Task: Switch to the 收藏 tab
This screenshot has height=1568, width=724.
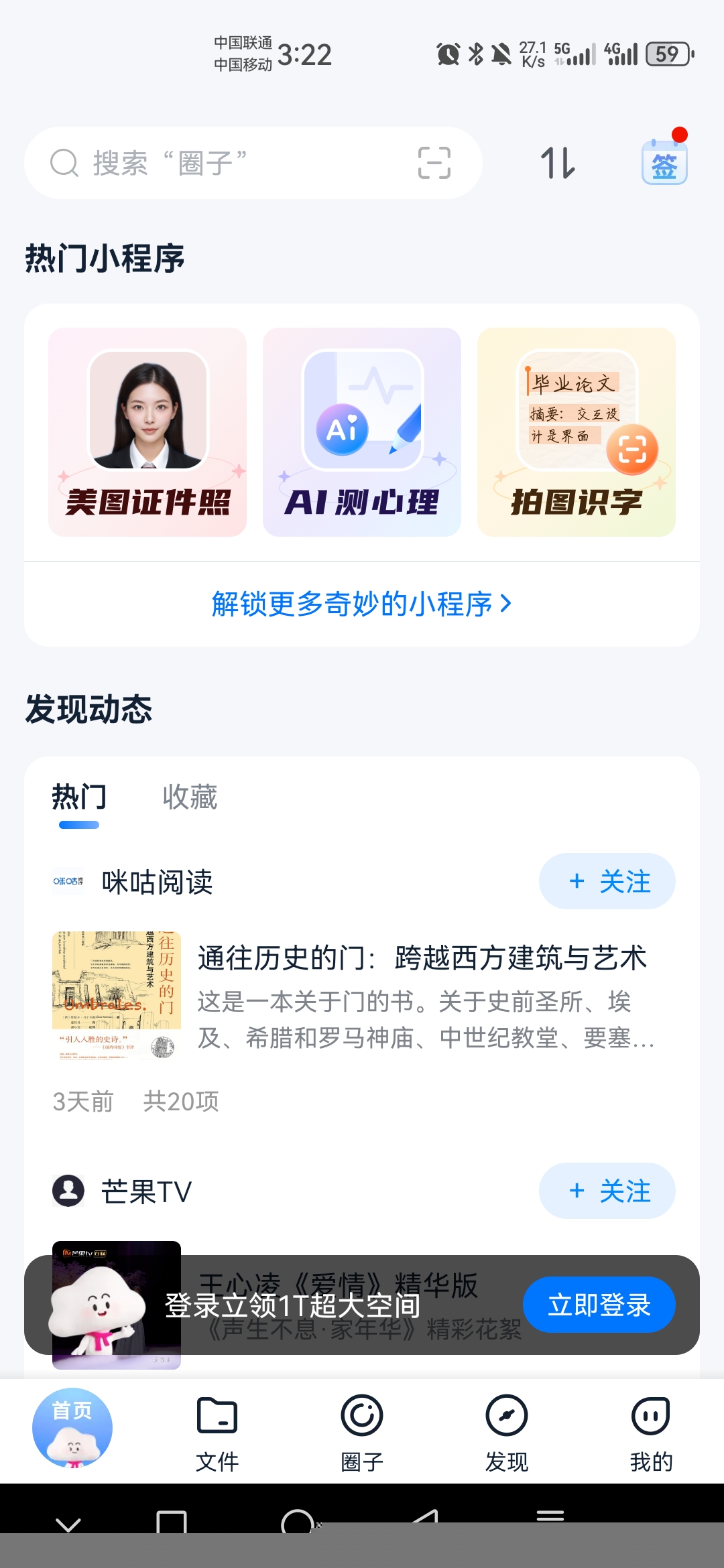Action: [190, 797]
